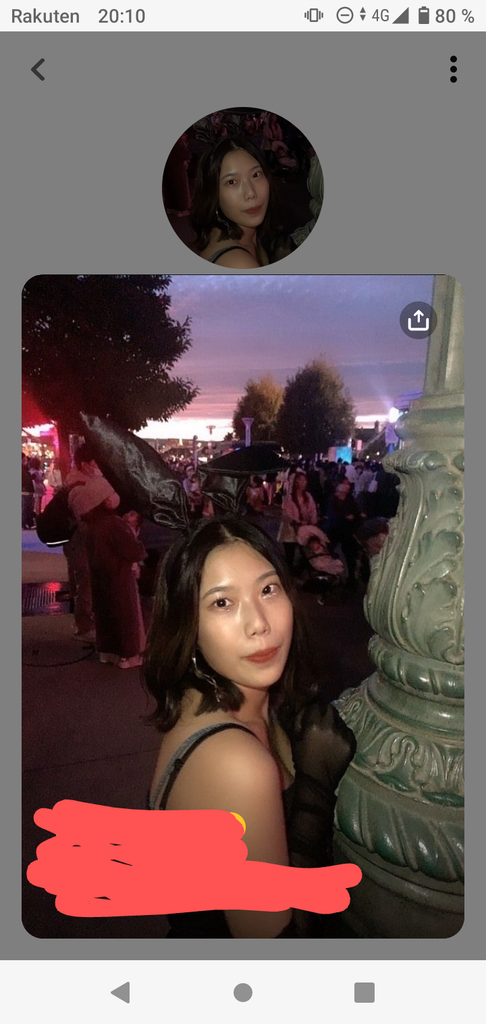This screenshot has height=1024, width=486.
Task: Open the three-dot overflow menu
Action: point(453,69)
